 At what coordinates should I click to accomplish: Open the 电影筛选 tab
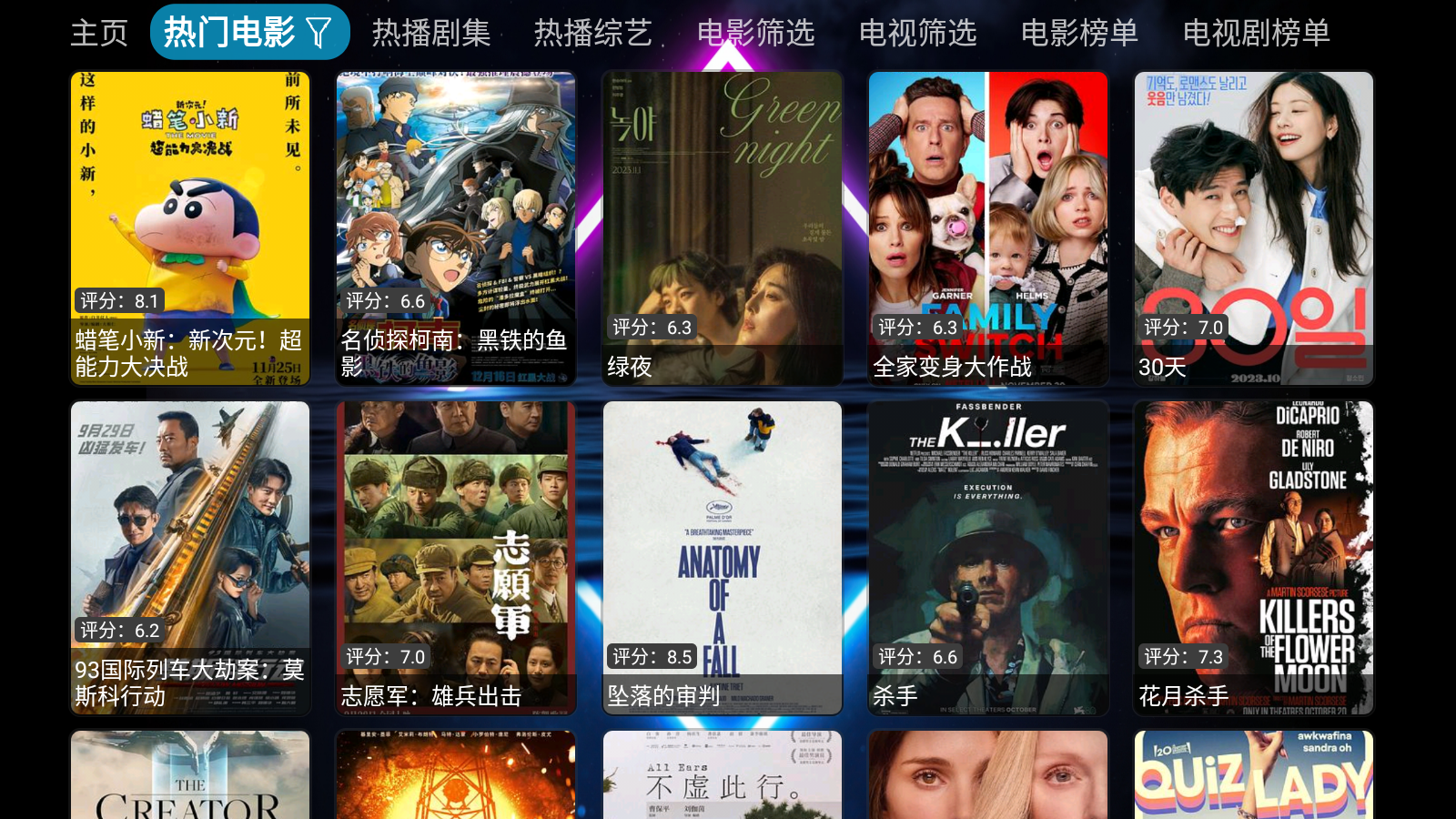coord(755,34)
